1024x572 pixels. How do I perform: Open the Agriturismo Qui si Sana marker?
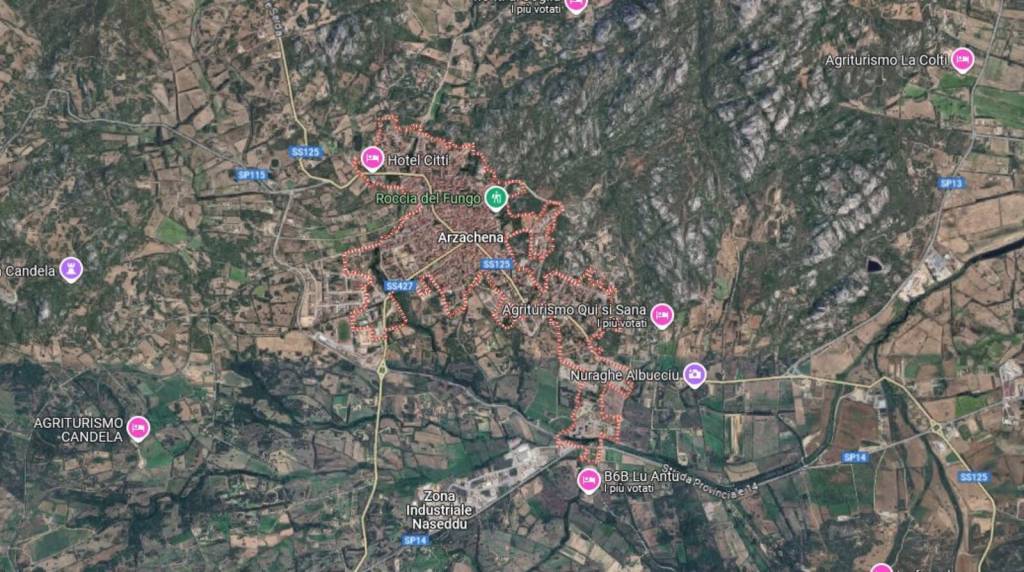click(661, 316)
